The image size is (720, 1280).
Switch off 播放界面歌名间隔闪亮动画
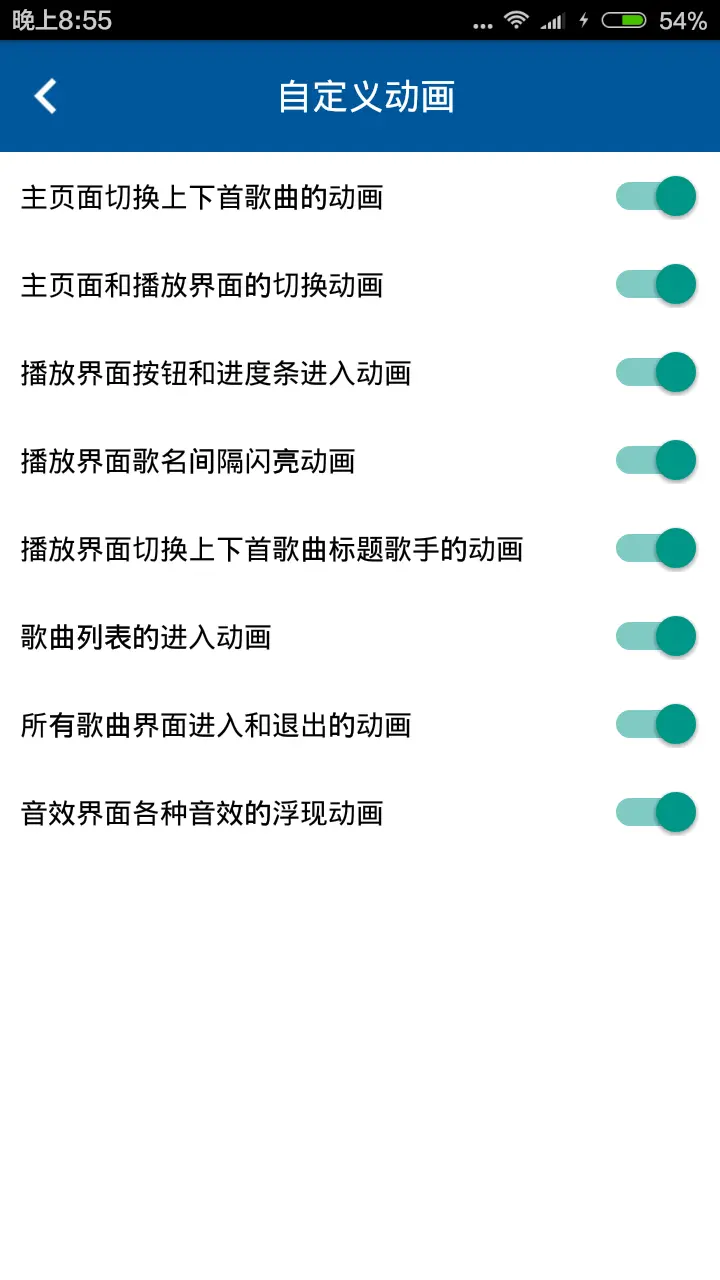pyautogui.click(x=655, y=460)
